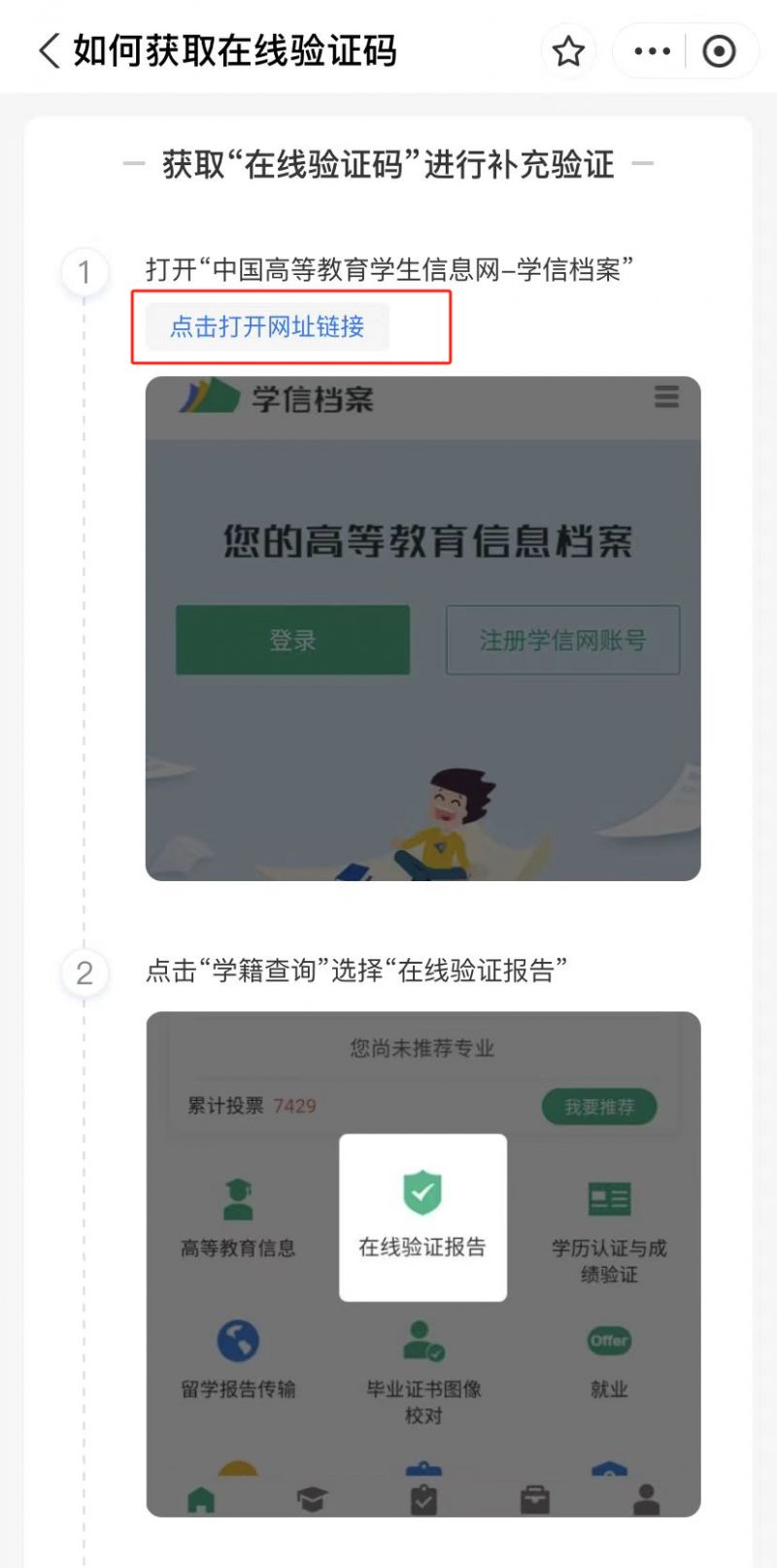The image size is (777, 1568).
Task: Add this mini program to favorites
Action: [568, 51]
